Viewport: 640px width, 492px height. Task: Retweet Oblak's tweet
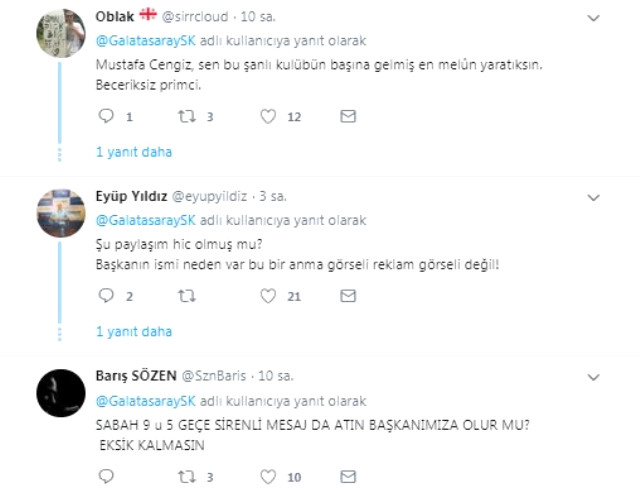click(187, 117)
